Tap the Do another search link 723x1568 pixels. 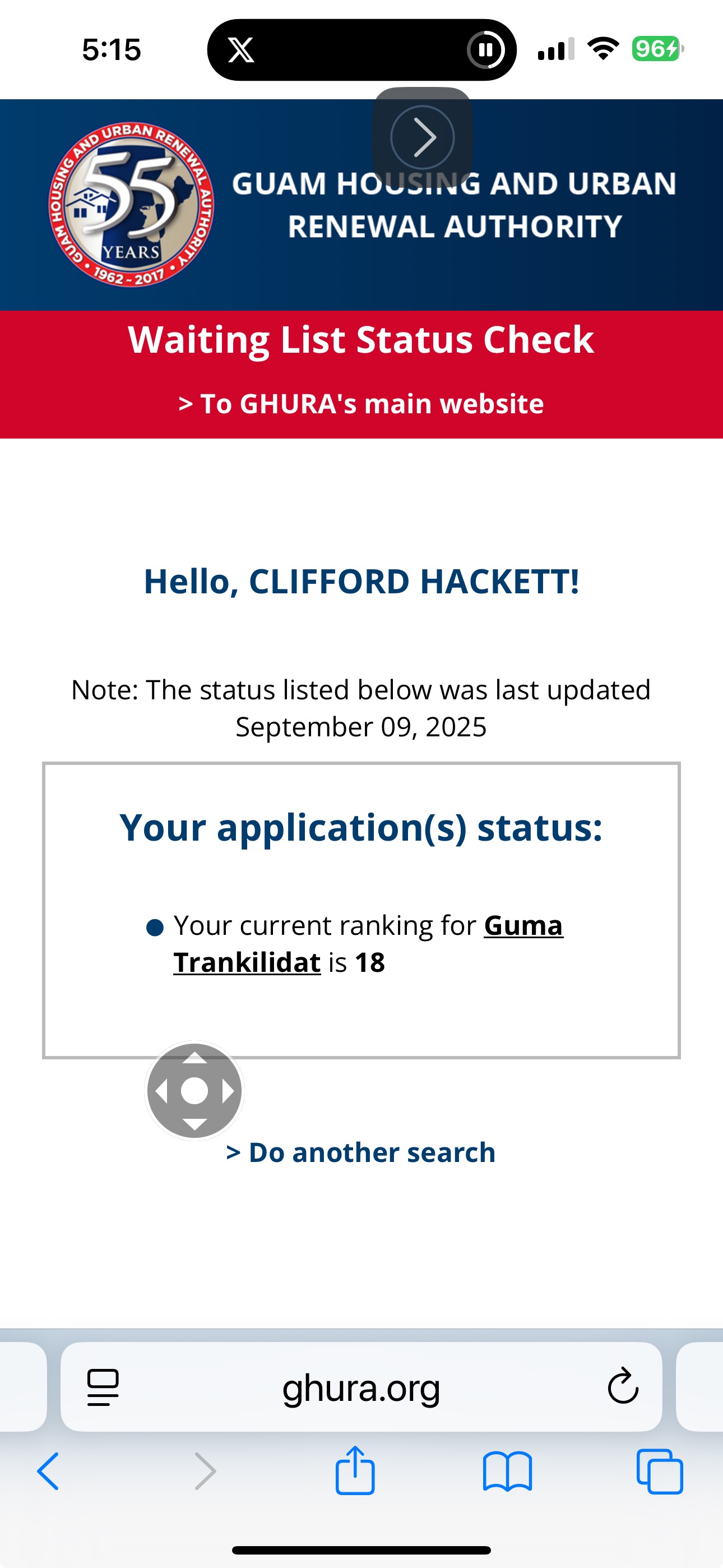coord(361,1153)
